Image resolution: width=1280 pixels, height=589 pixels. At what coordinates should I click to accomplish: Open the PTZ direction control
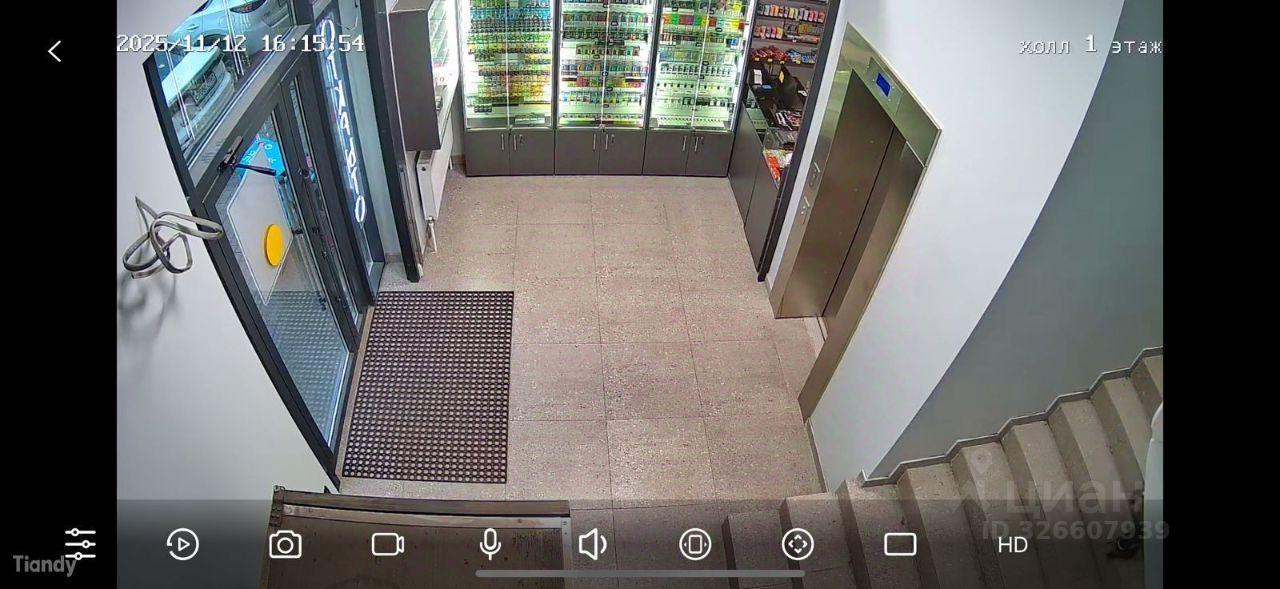[797, 544]
